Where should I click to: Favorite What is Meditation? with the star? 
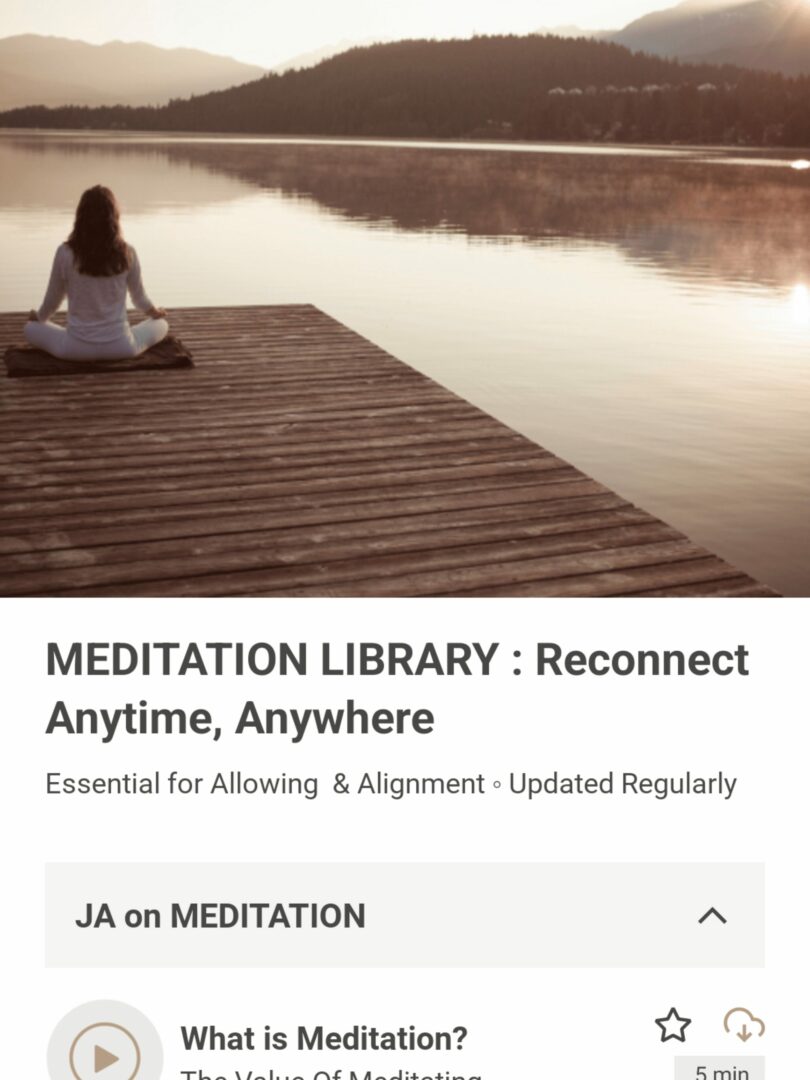coord(673,1026)
